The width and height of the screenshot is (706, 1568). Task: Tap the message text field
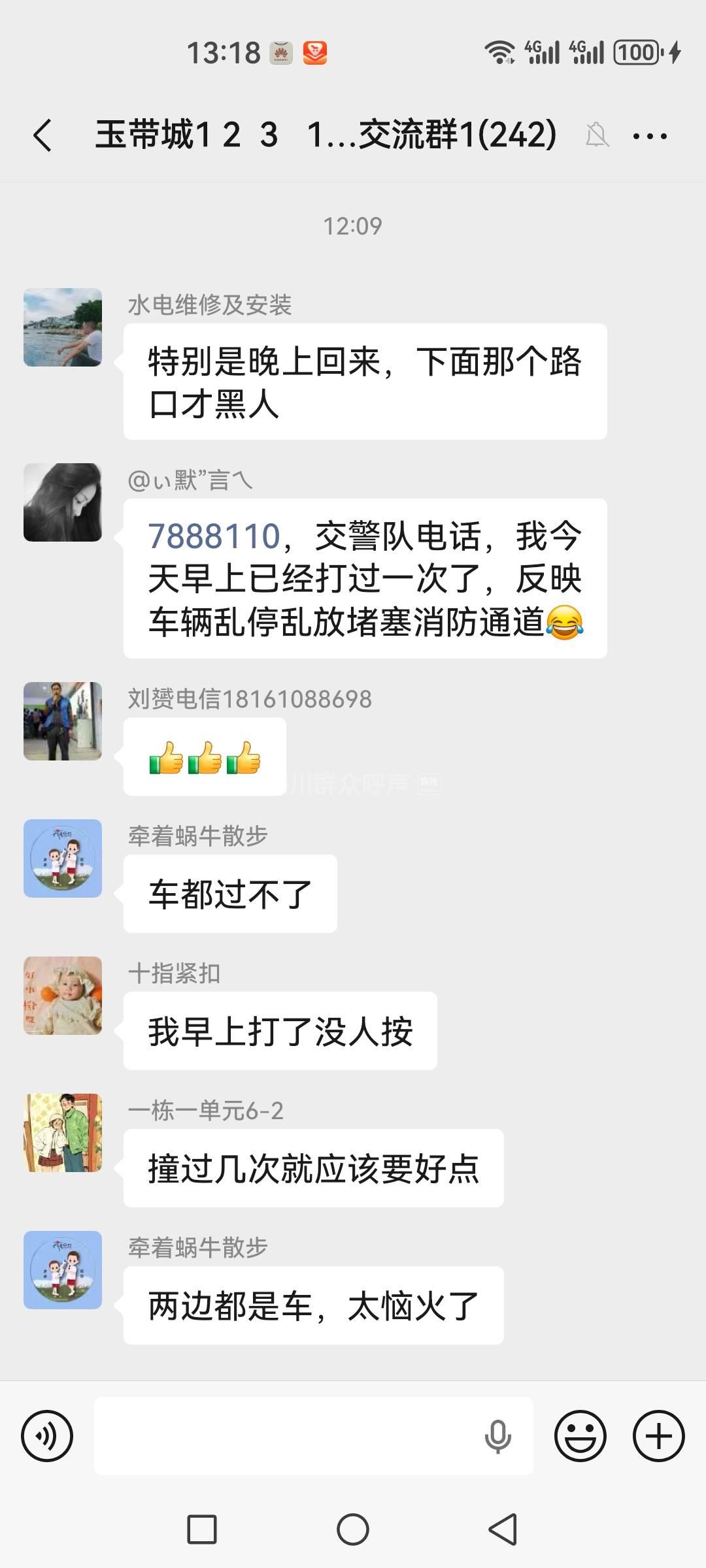[x=288, y=1436]
